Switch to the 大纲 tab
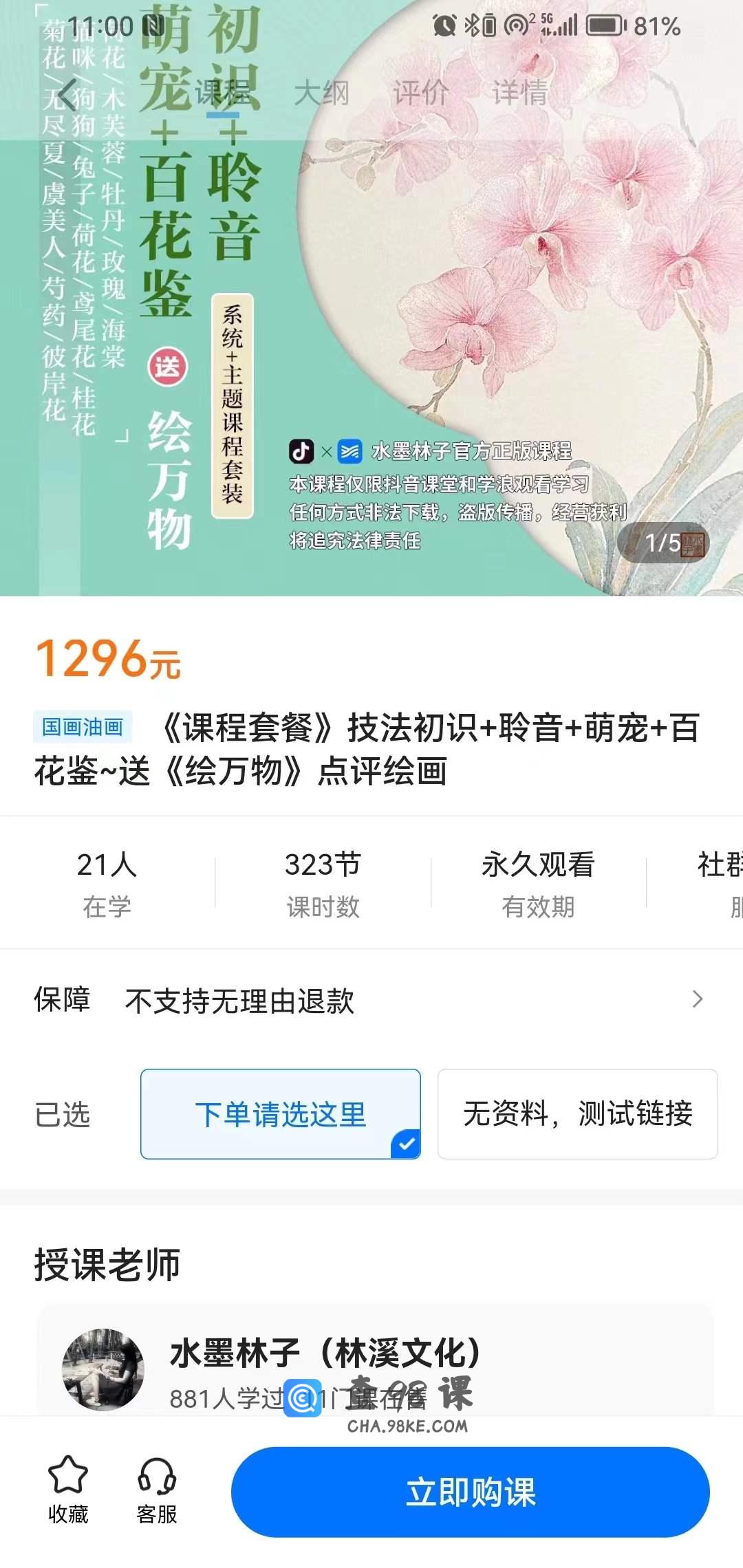 pos(321,93)
